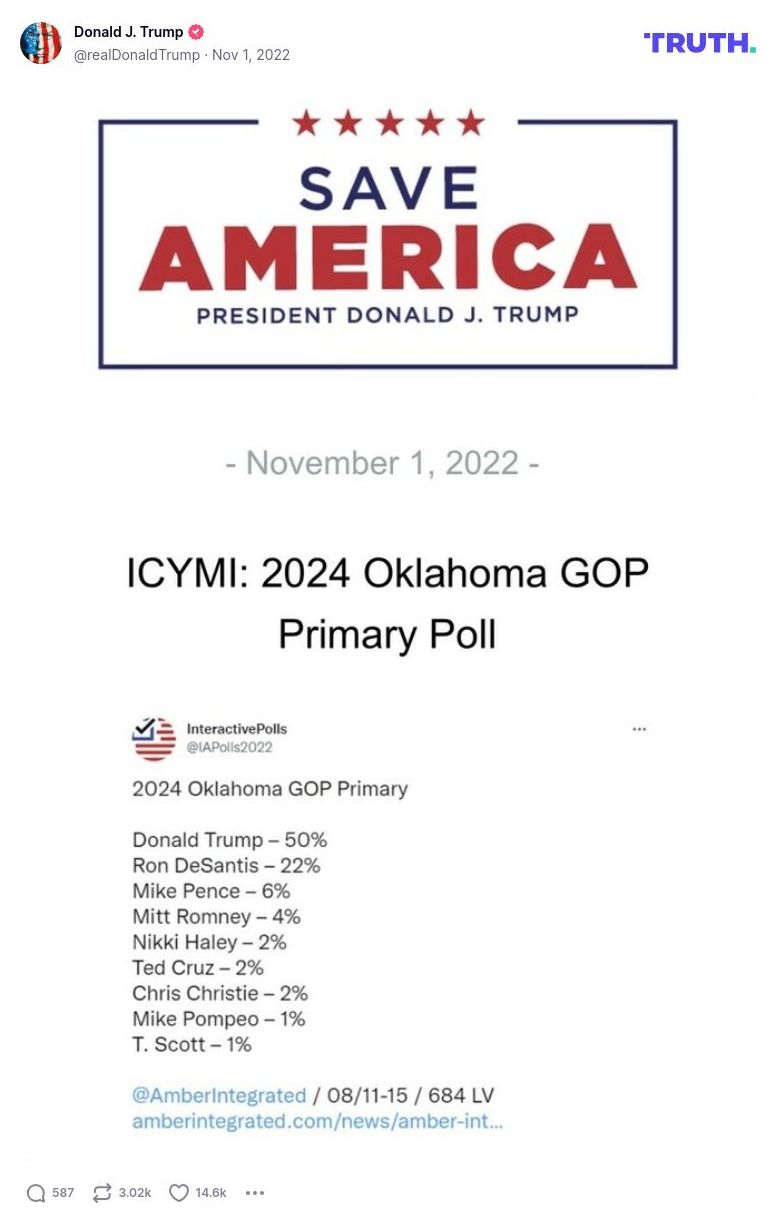Open Donald J. Trump's profile avatar

(x=41, y=43)
